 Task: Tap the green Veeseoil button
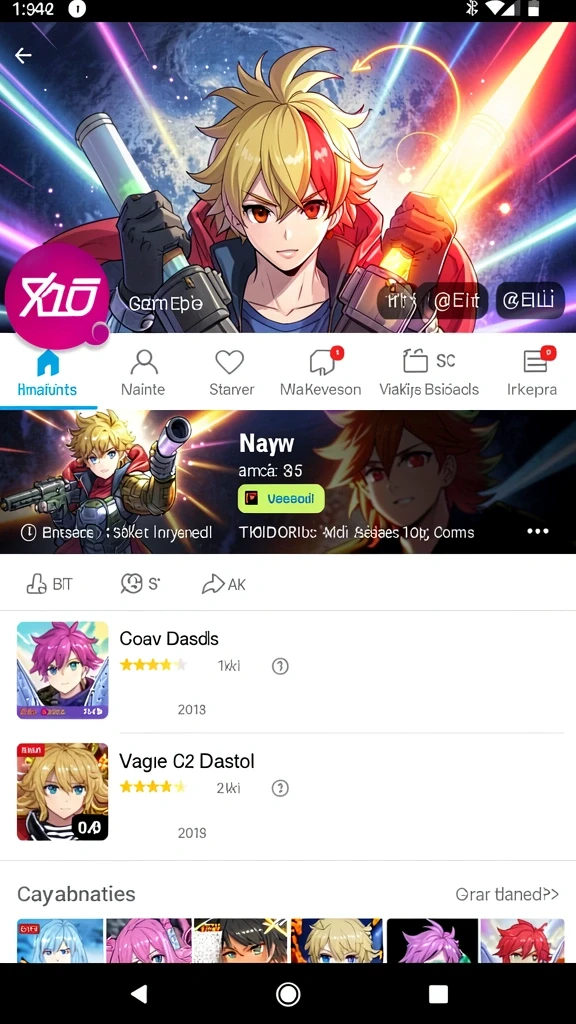click(281, 498)
